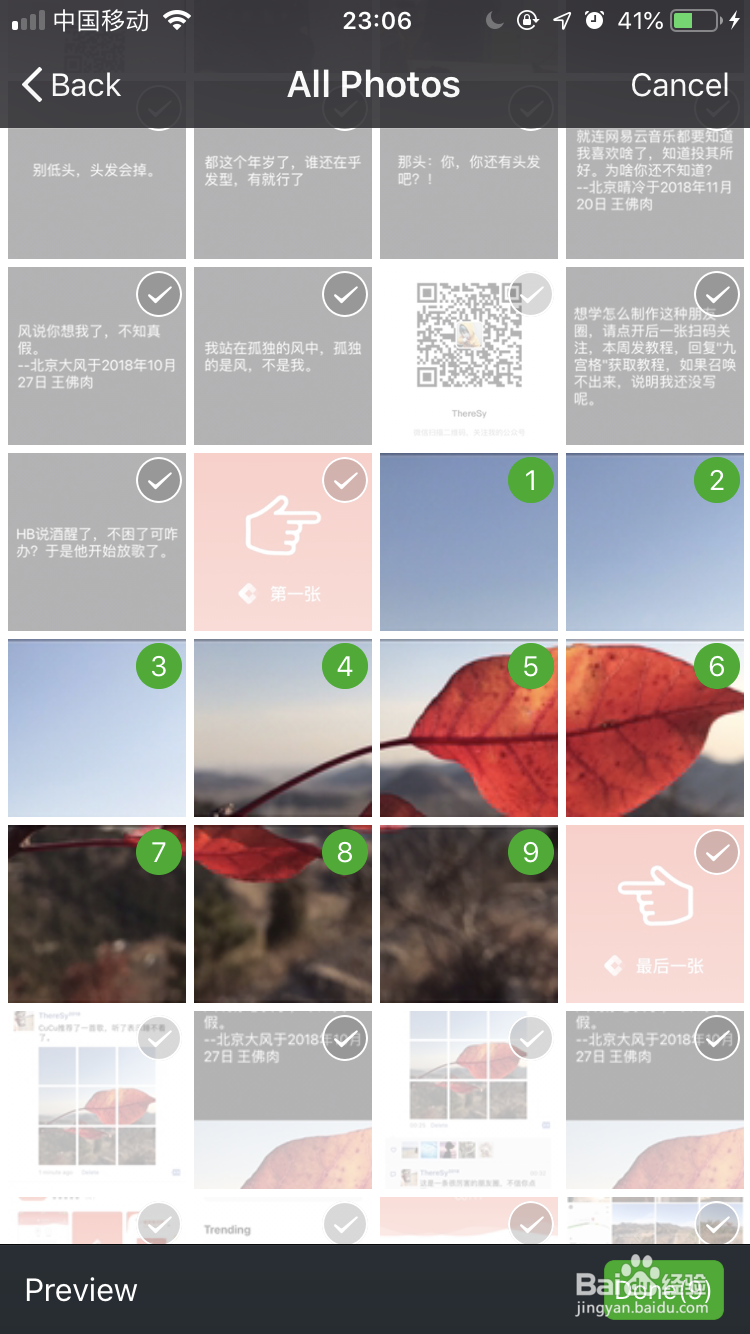750x1334 pixels.
Task: Toggle the selection circle on the QR code photo
Action: 530,294
